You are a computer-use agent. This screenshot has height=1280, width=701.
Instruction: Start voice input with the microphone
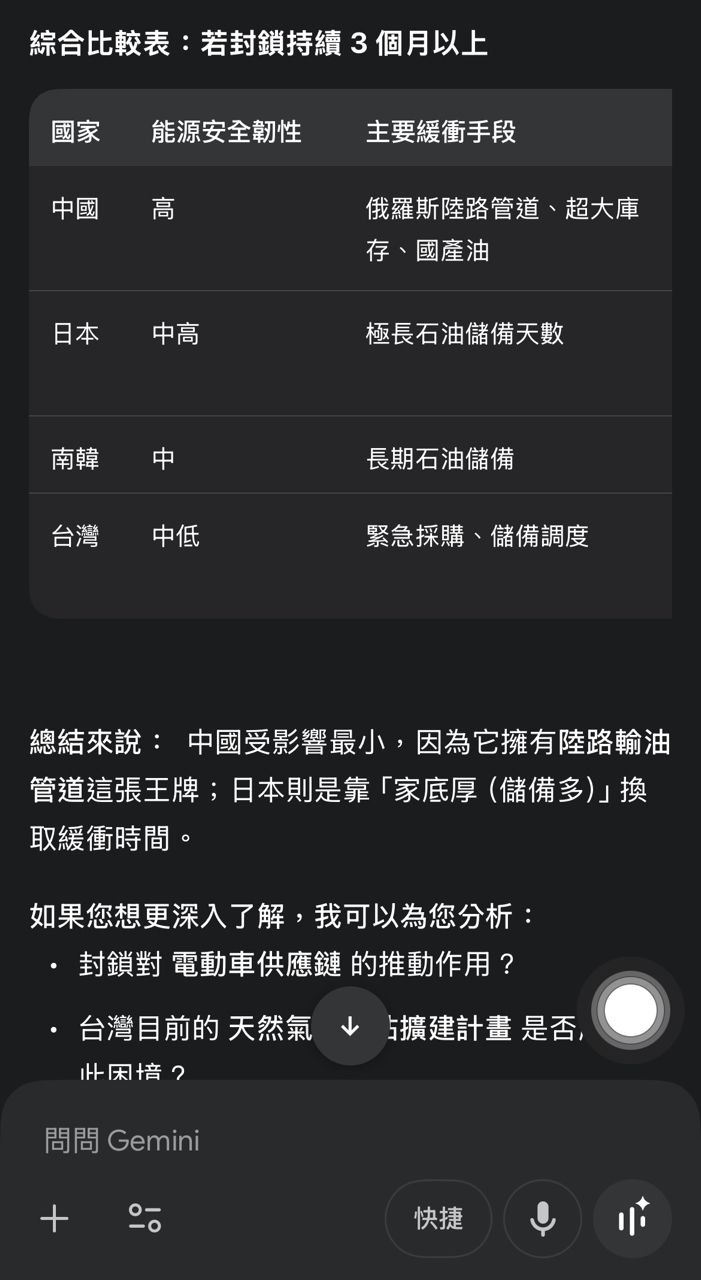[x=542, y=1218]
